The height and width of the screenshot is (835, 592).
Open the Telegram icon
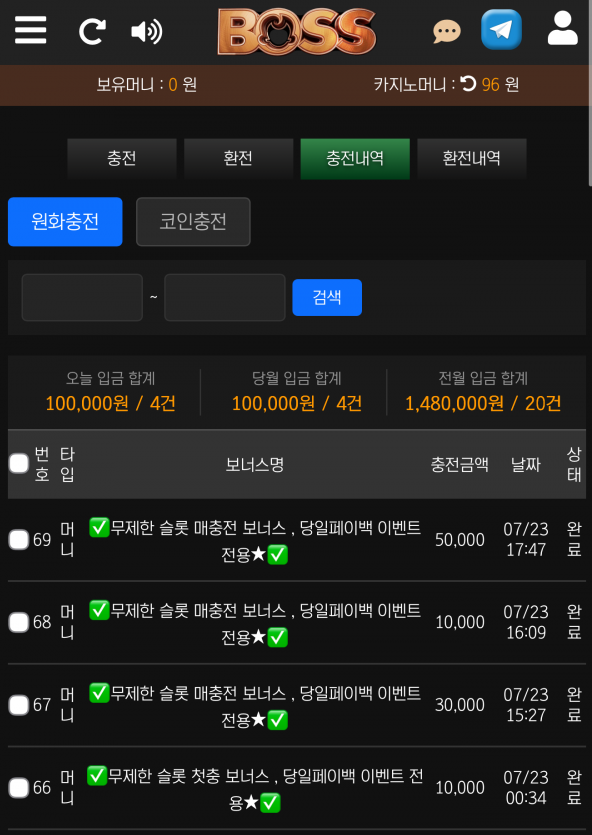tap(501, 30)
